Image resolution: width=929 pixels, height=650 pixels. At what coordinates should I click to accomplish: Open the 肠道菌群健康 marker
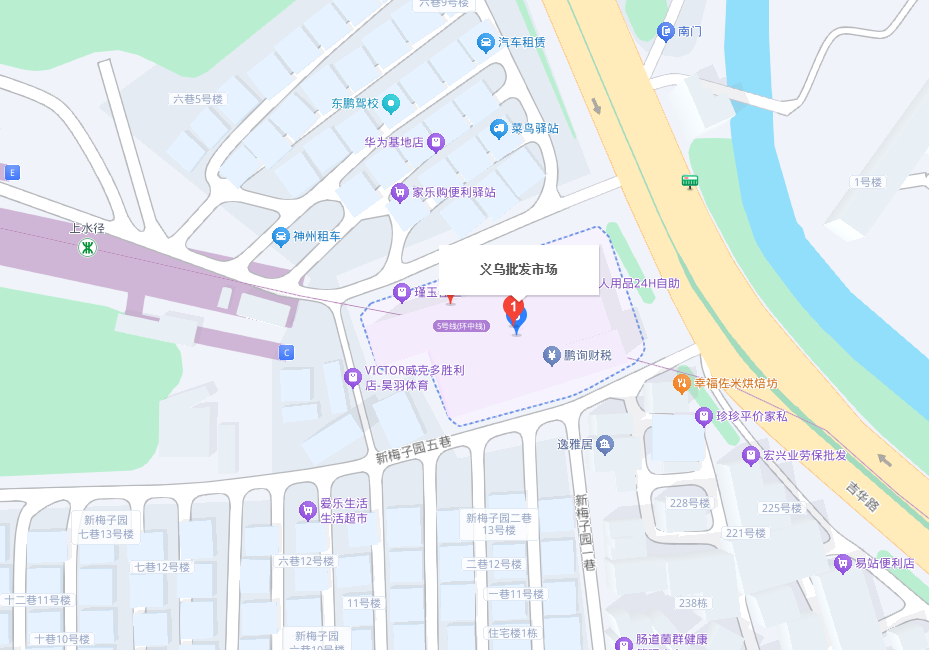pos(624,644)
